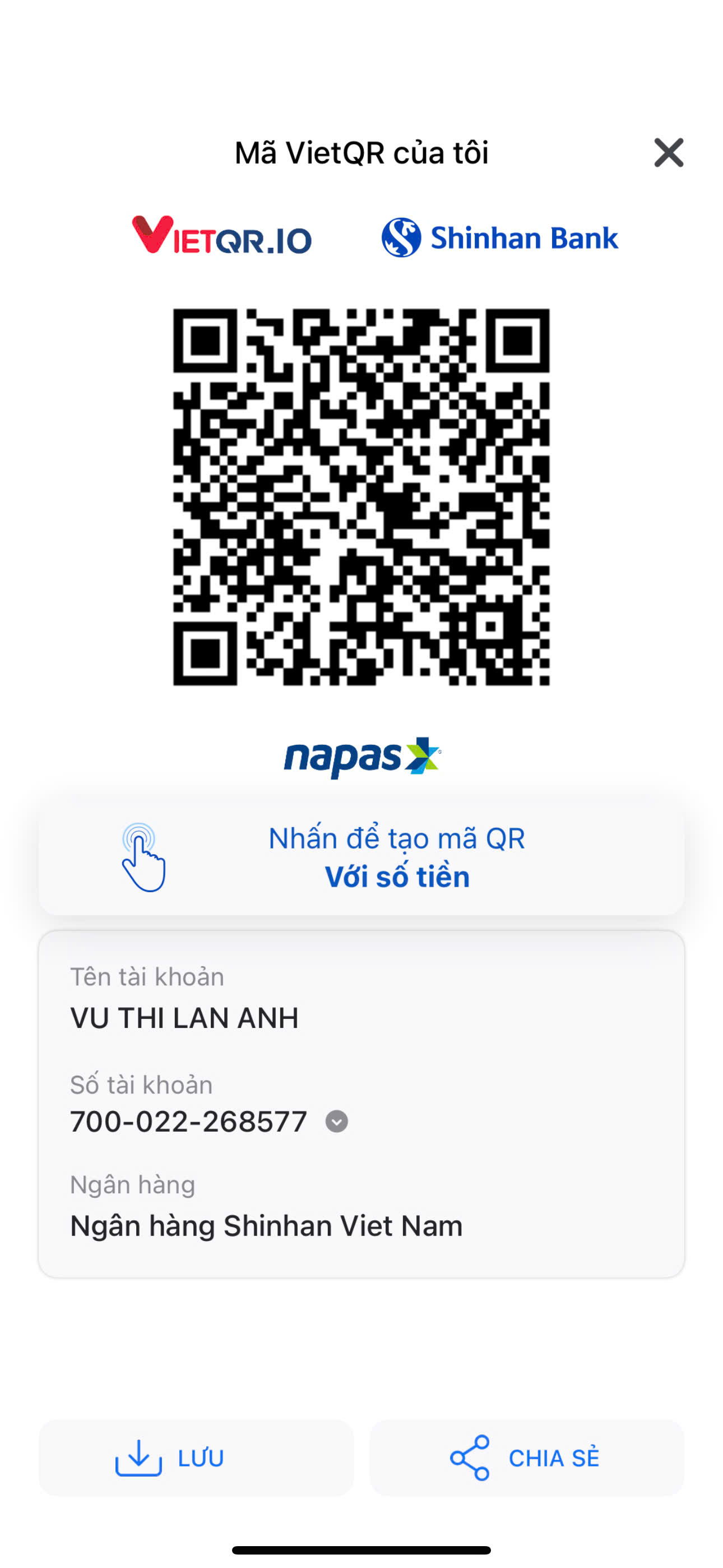Viewport: 723px width, 1568px height.
Task: Save the QR code with LƯU
Action: click(196, 1458)
